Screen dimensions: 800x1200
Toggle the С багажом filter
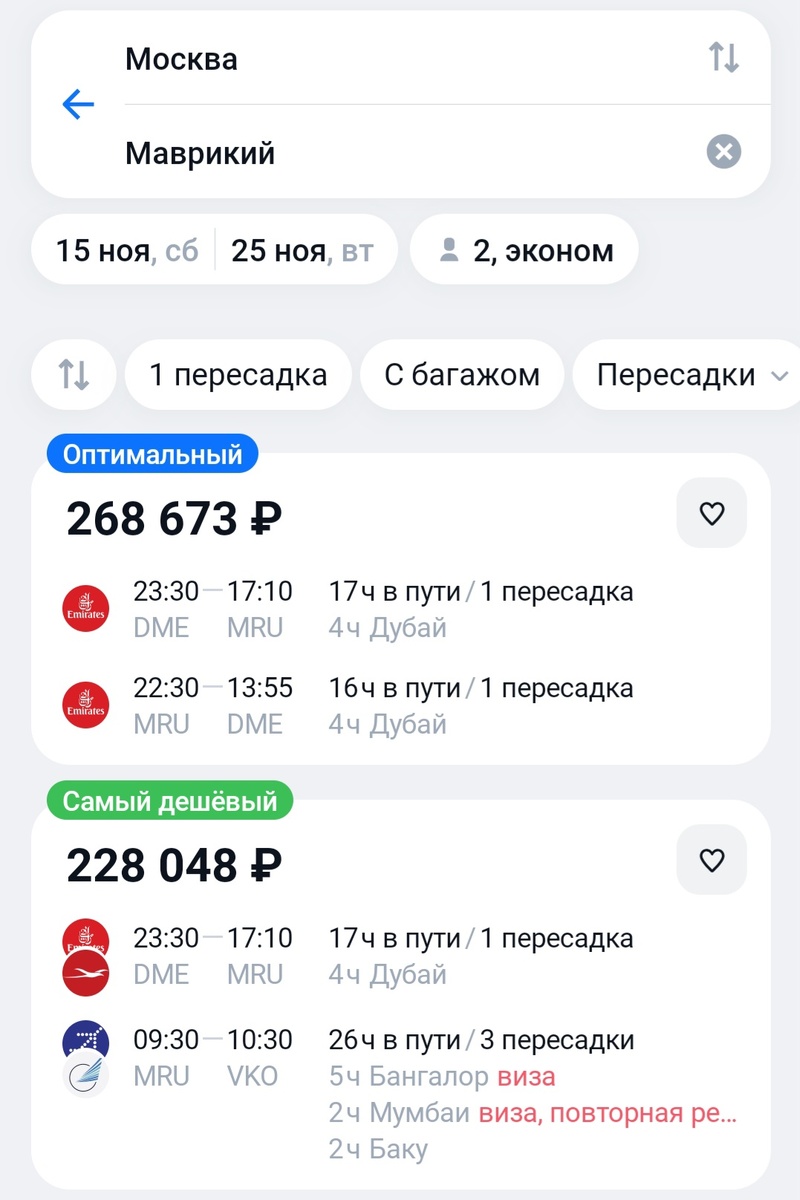point(461,374)
